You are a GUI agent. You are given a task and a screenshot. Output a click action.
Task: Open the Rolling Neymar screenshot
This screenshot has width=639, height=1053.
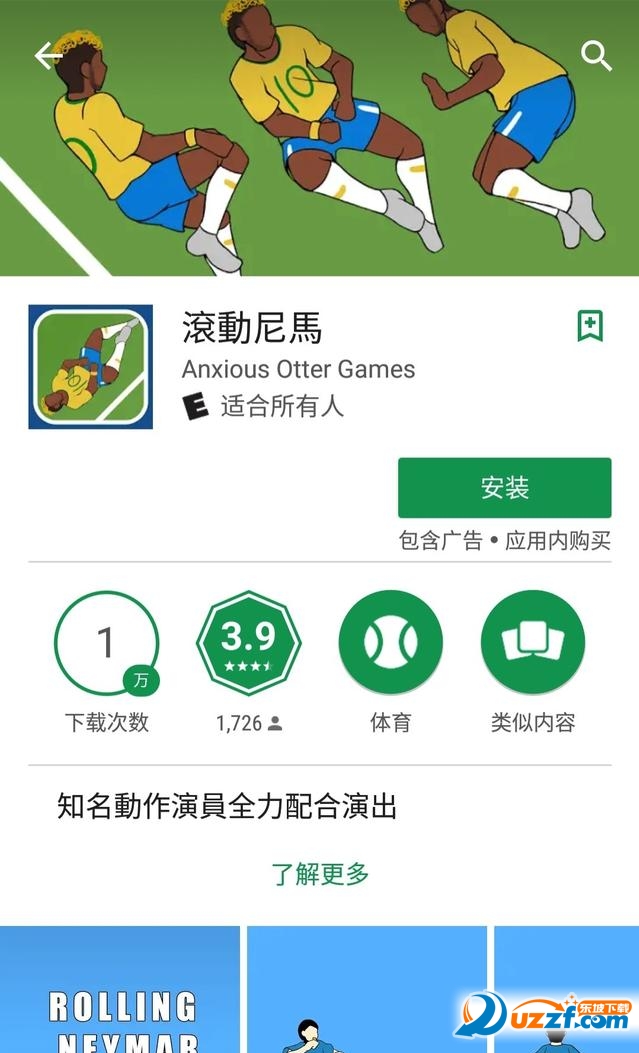120,990
